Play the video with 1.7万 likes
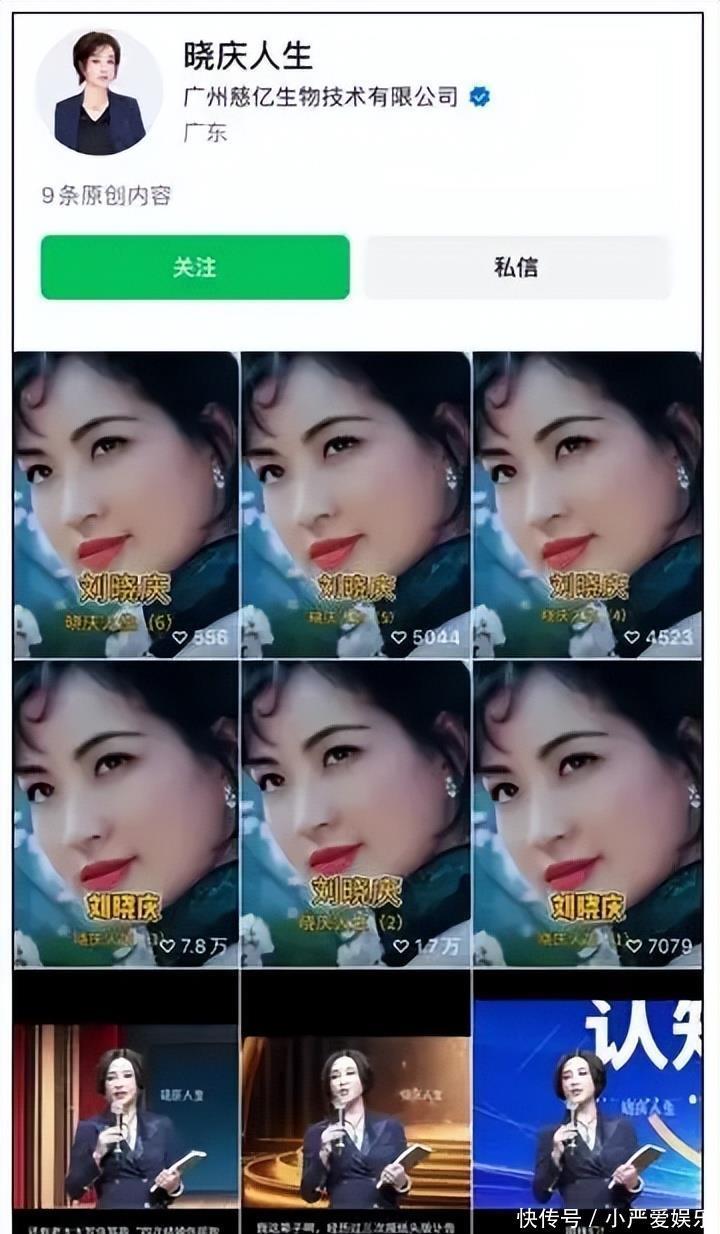 [x=356, y=813]
